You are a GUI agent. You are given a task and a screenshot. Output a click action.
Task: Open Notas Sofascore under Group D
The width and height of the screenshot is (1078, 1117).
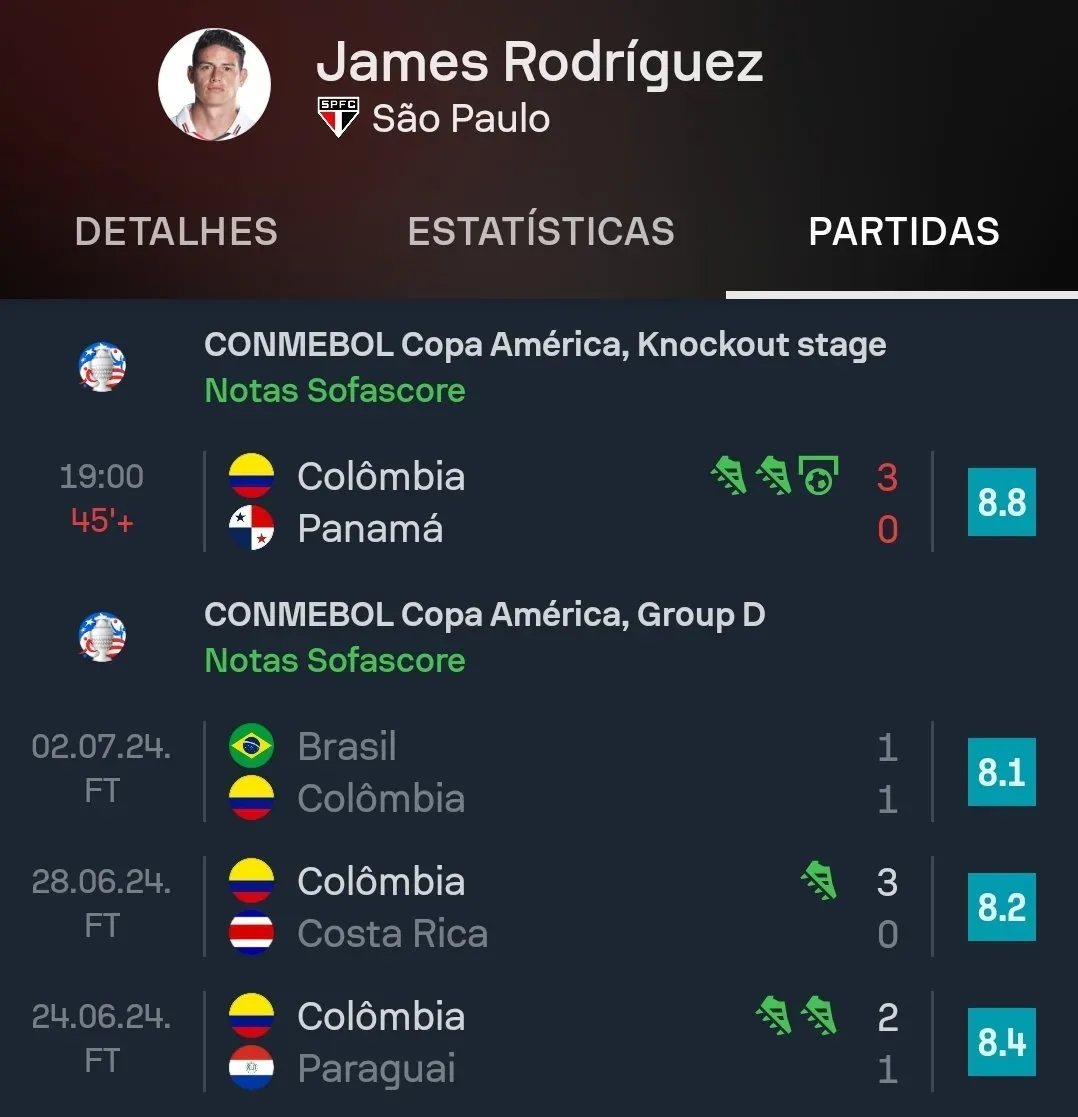[334, 660]
